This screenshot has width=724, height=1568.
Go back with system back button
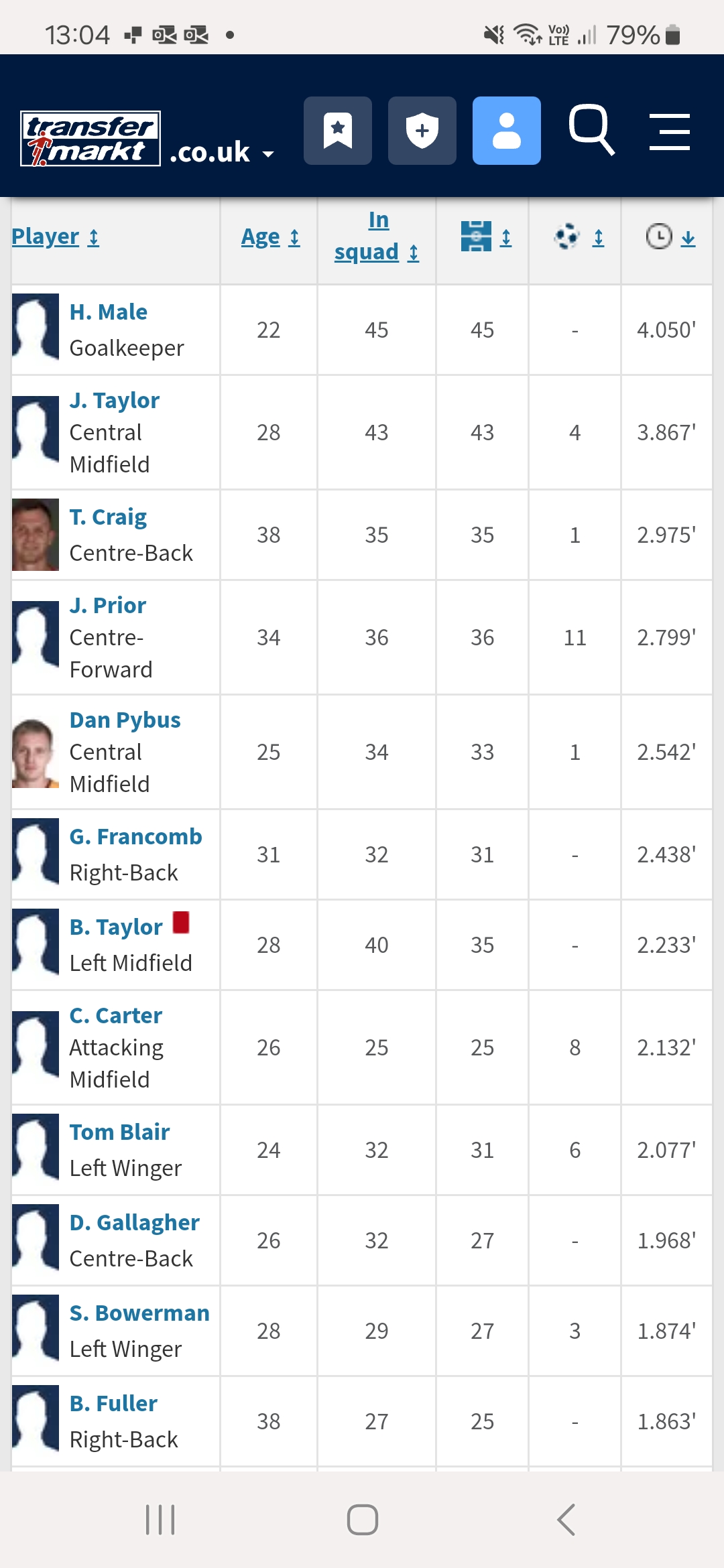(x=566, y=1520)
